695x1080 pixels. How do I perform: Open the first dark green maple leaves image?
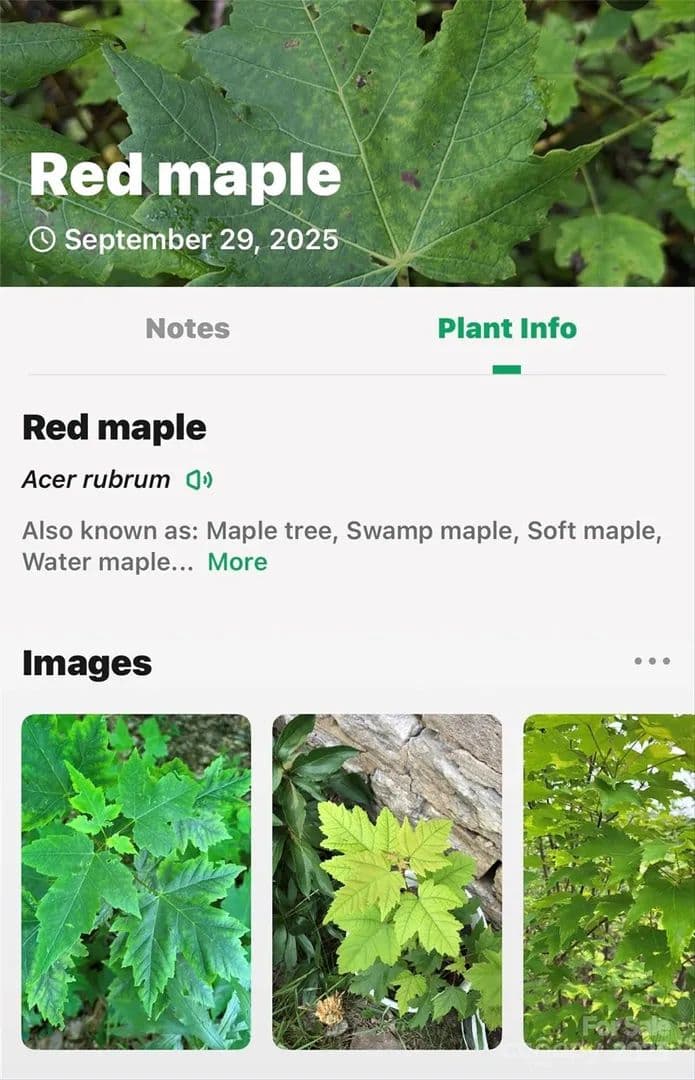coord(136,880)
